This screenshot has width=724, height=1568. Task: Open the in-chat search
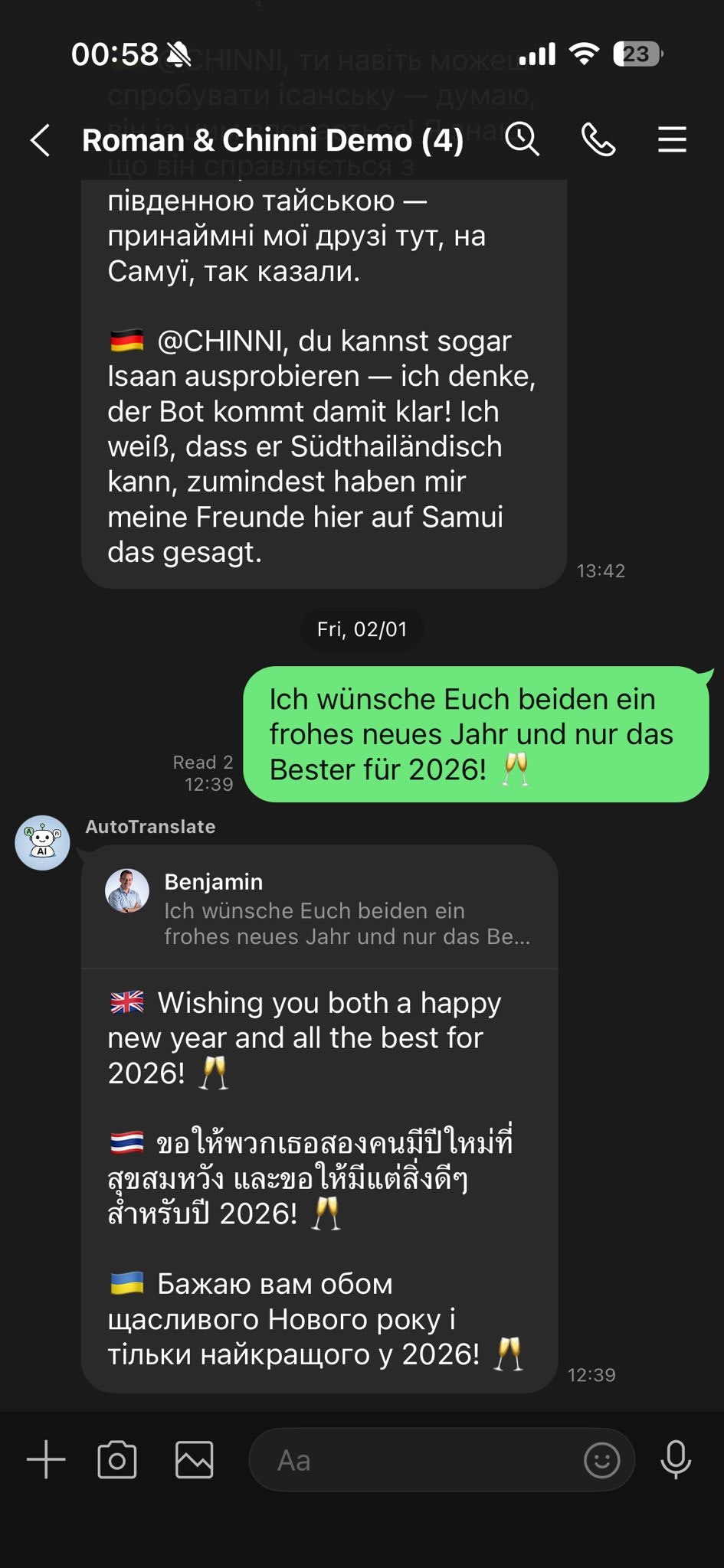(523, 139)
